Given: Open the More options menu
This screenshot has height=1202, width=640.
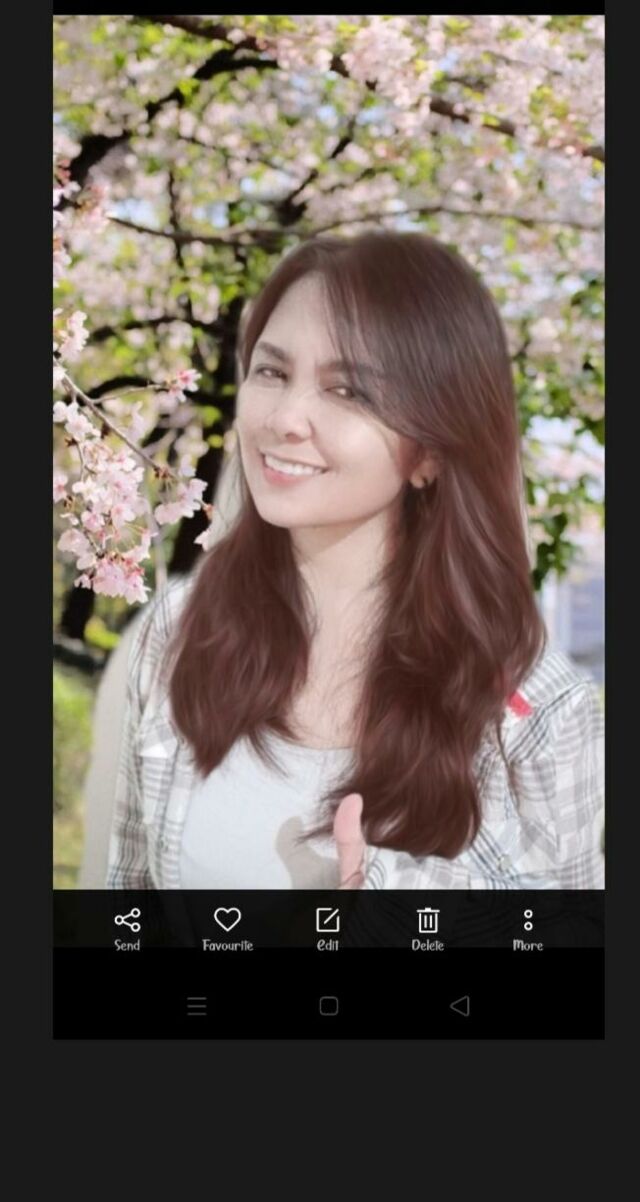Looking at the screenshot, I should point(528,928).
